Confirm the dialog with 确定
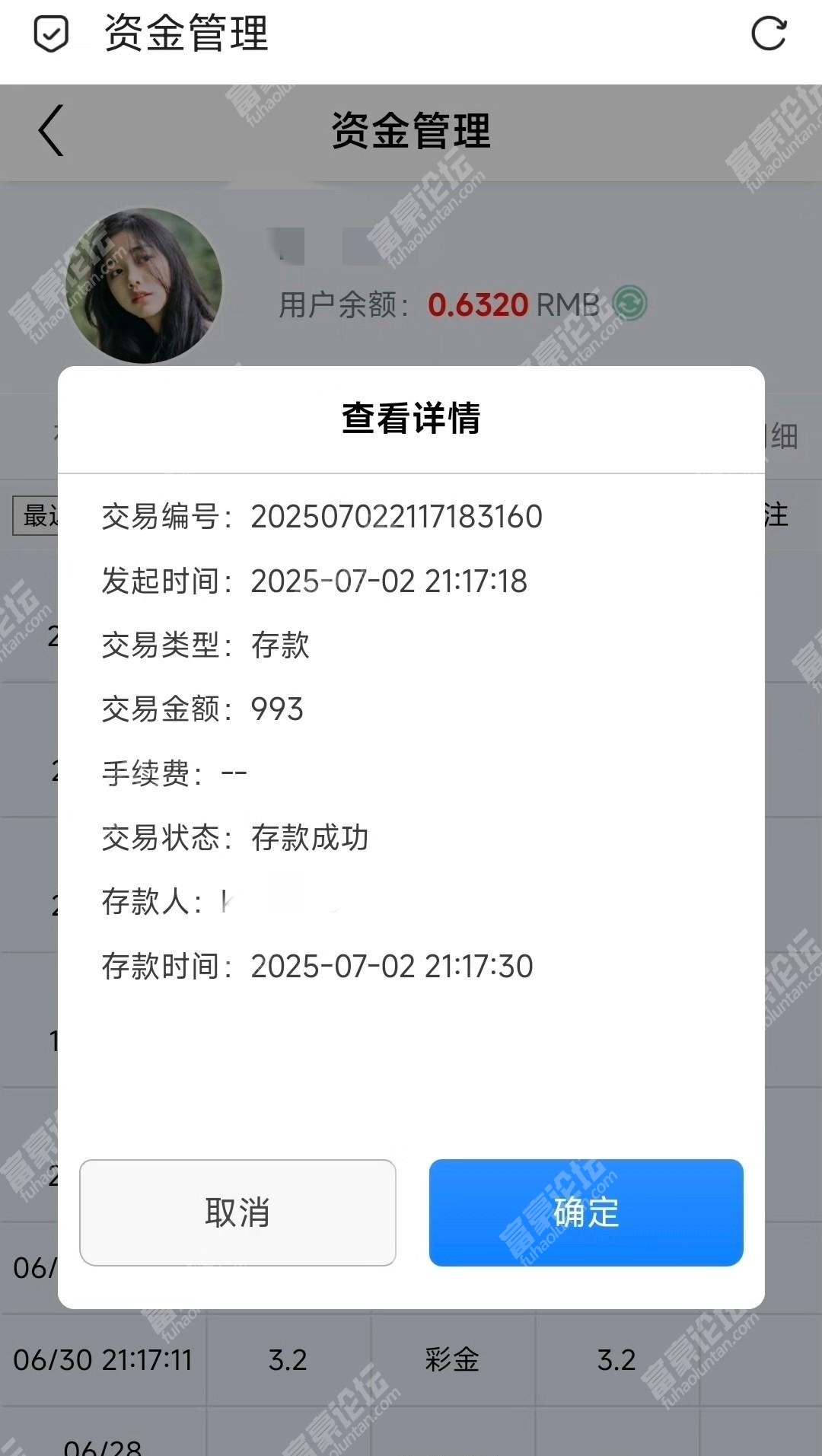Screen dimensions: 822x1456 (x=585, y=1212)
